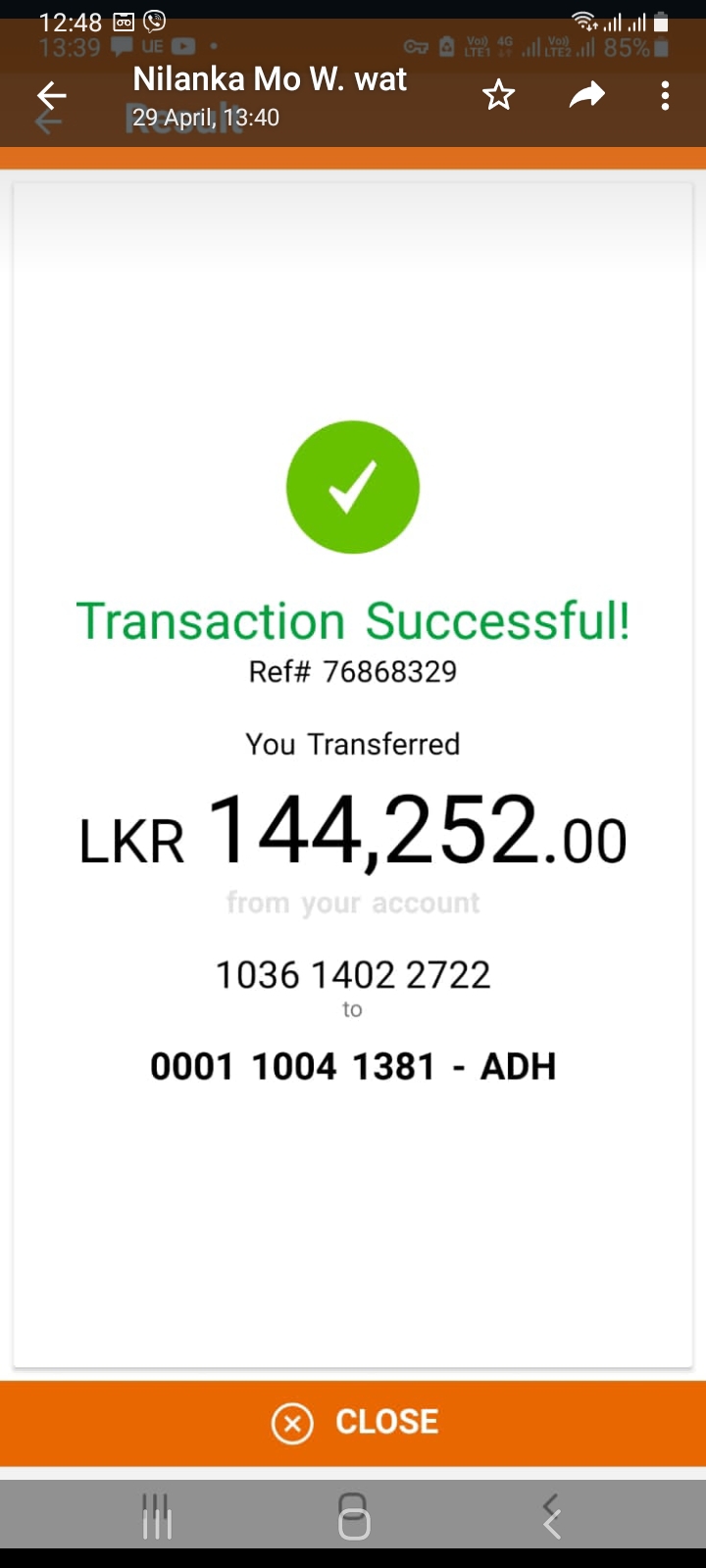This screenshot has height=1568, width=706.
Task: Open the overflow menu
Action: [665, 96]
